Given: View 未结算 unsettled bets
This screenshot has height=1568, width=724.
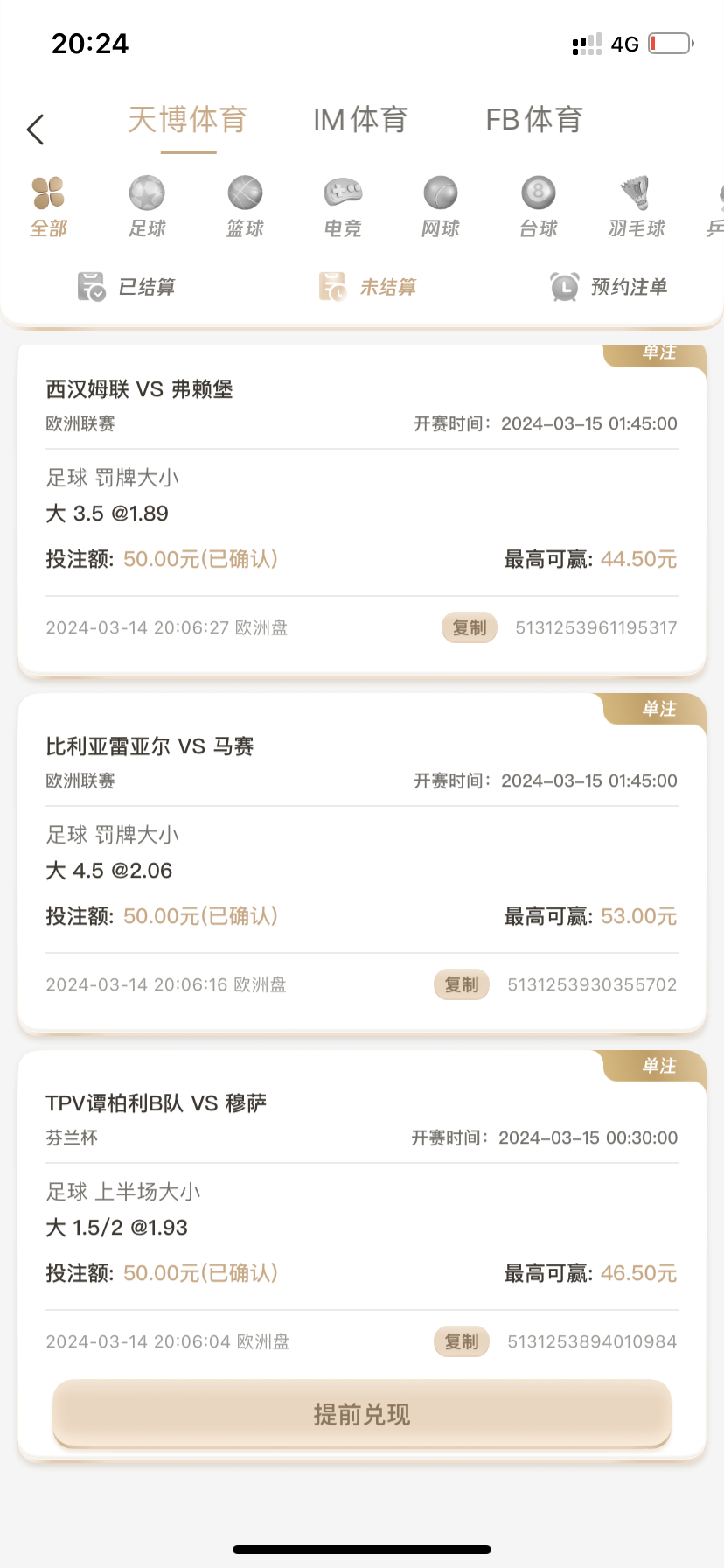Looking at the screenshot, I should pos(367,287).
